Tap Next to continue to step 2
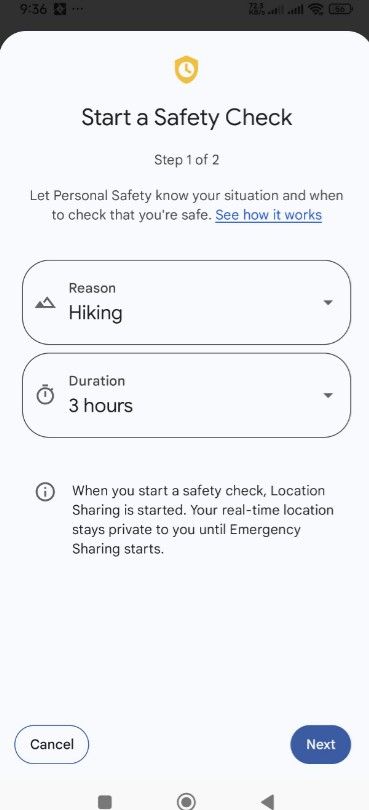 320,744
